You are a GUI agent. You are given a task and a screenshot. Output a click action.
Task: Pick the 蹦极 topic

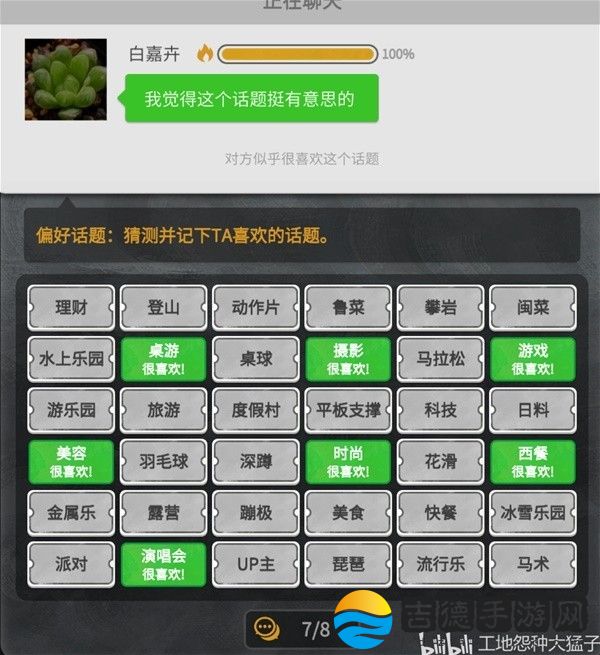coord(255,513)
